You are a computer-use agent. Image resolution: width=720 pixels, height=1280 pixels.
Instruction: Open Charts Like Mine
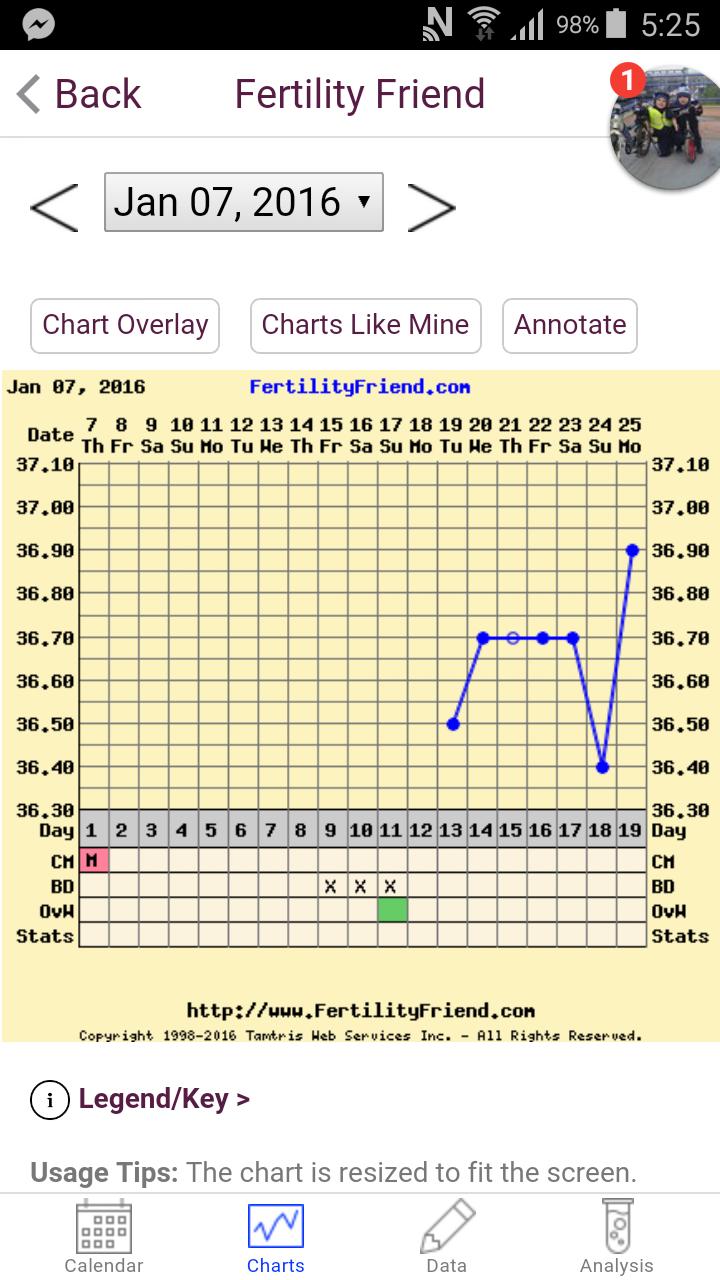point(365,325)
